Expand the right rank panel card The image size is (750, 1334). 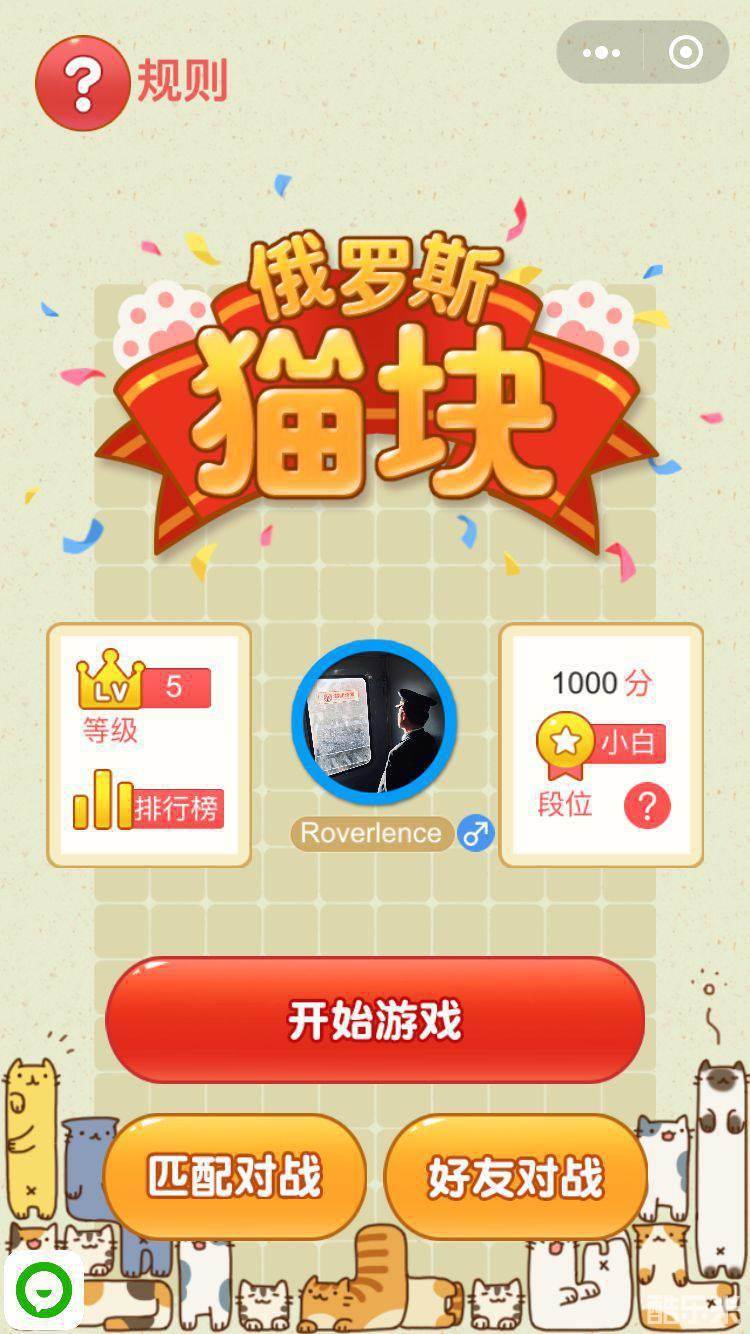pyautogui.click(x=600, y=740)
